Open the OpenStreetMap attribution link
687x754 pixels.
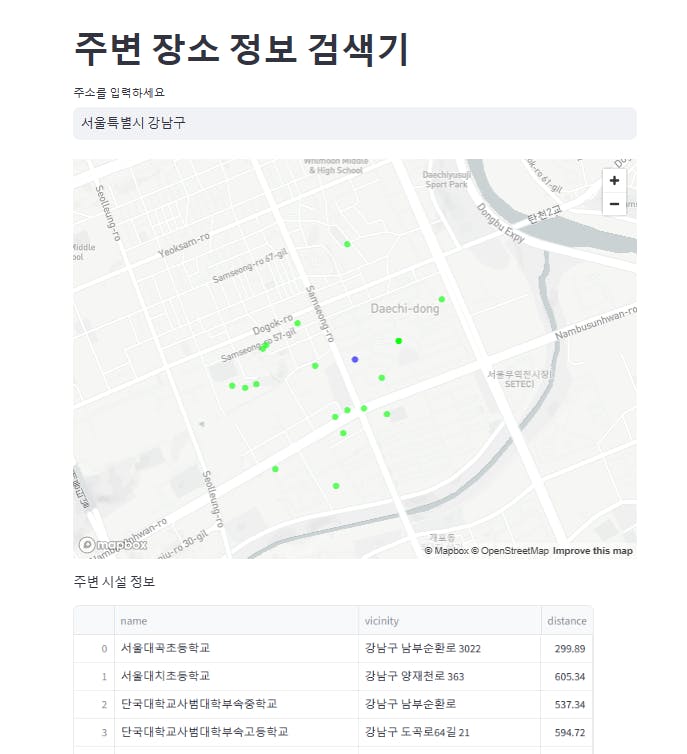pyautogui.click(x=513, y=551)
